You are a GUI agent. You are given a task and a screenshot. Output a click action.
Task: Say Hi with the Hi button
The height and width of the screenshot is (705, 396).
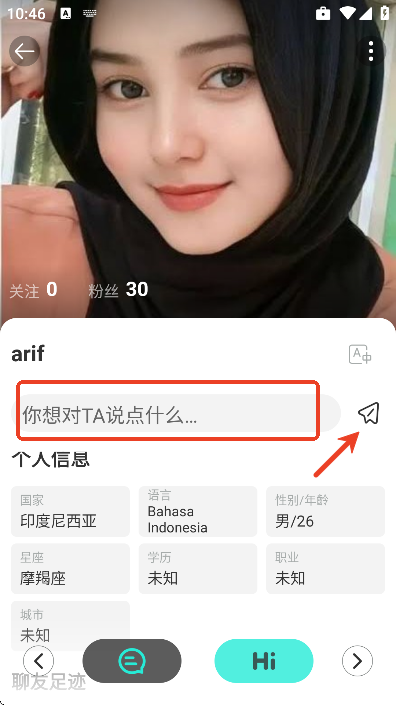pos(264,661)
